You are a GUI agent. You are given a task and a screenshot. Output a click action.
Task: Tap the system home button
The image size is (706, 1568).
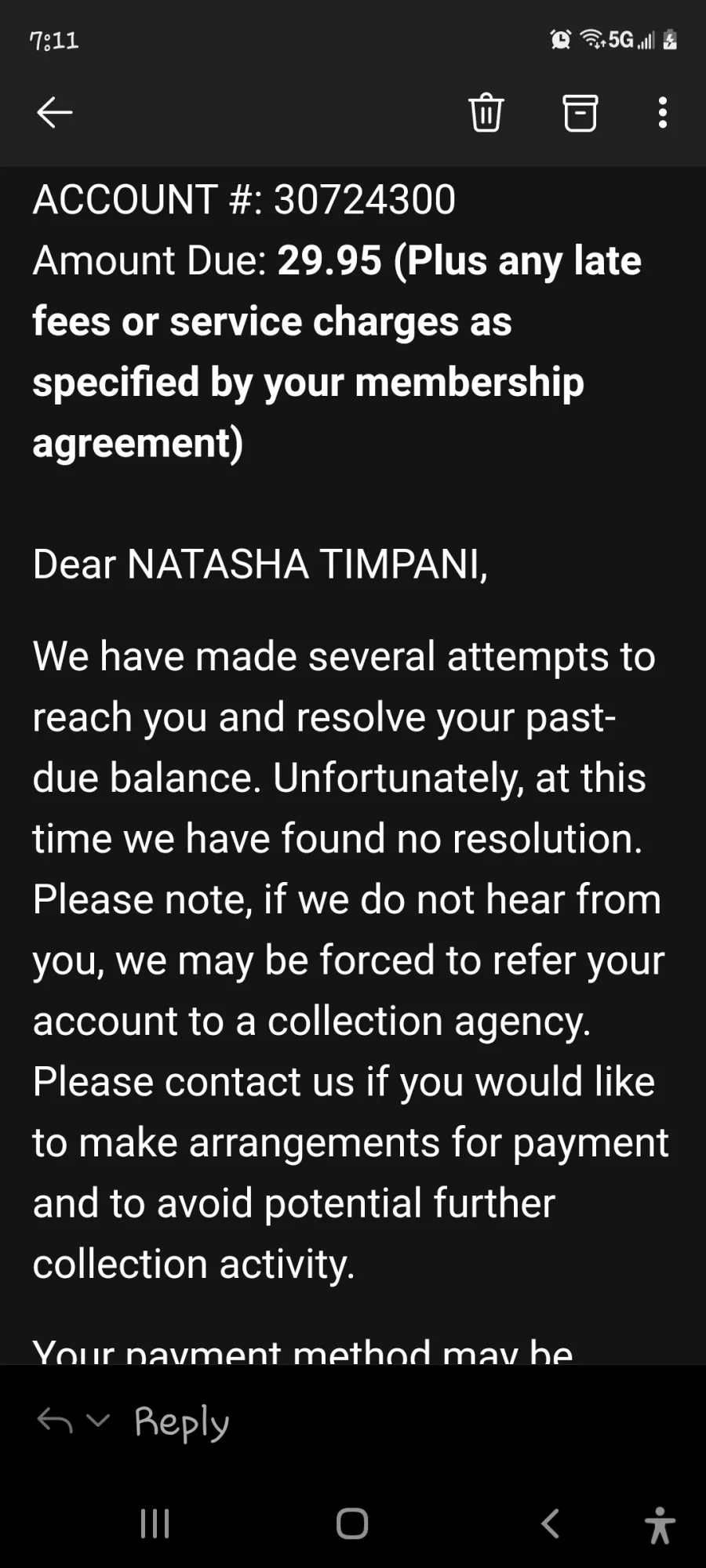[x=352, y=1523]
